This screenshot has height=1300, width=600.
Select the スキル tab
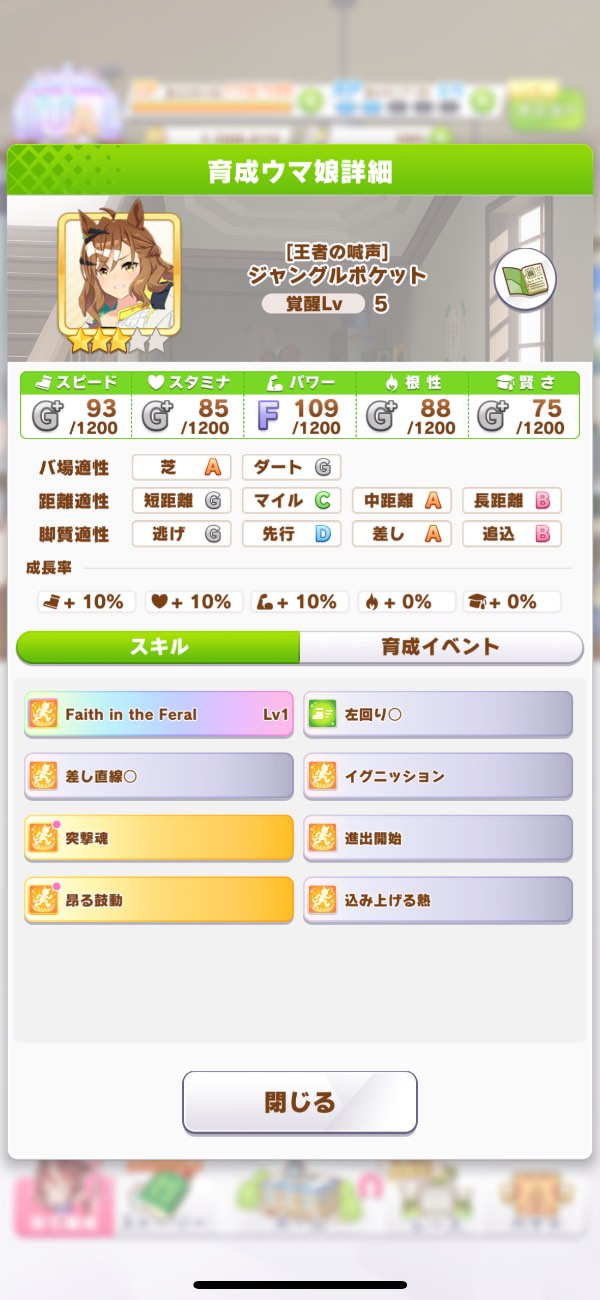(159, 647)
